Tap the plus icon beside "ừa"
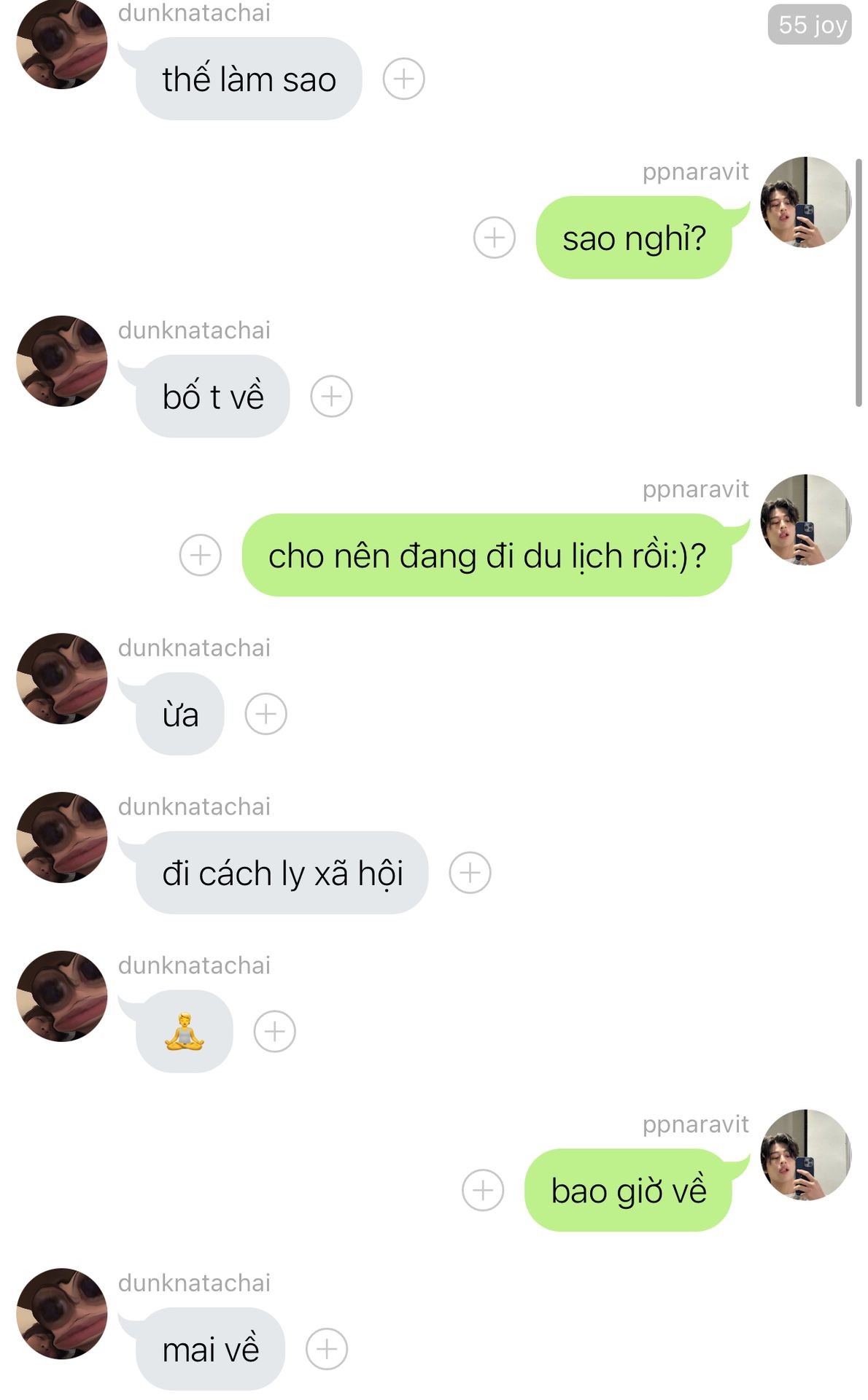Screen dimensions: 868x1400 click(266, 714)
